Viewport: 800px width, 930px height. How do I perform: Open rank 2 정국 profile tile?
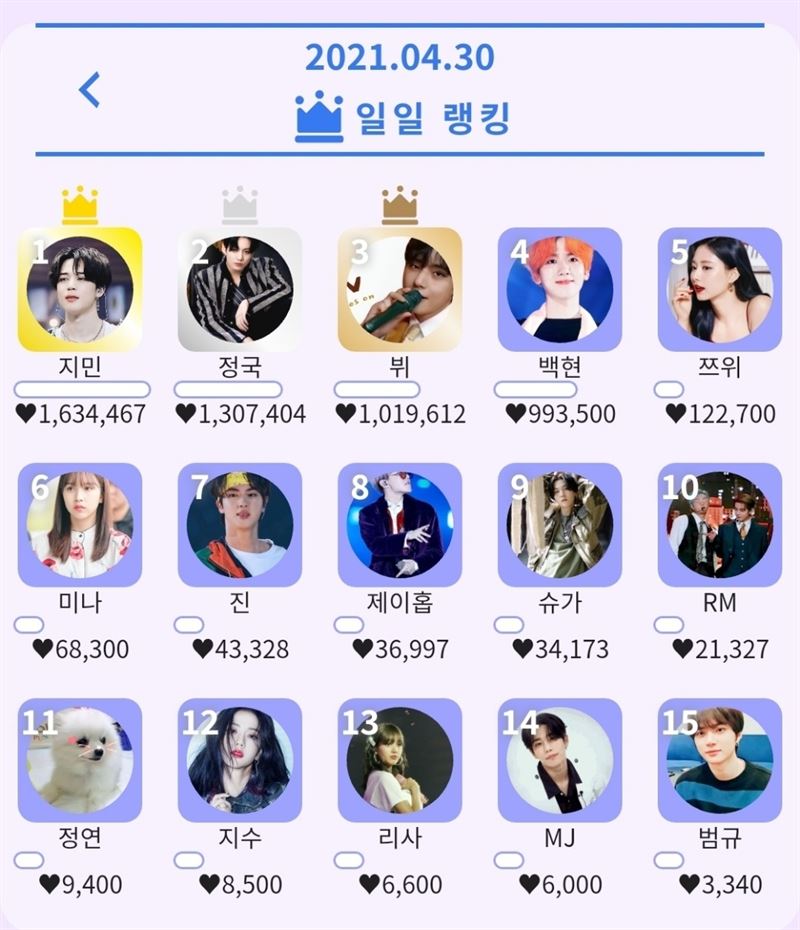(240, 289)
